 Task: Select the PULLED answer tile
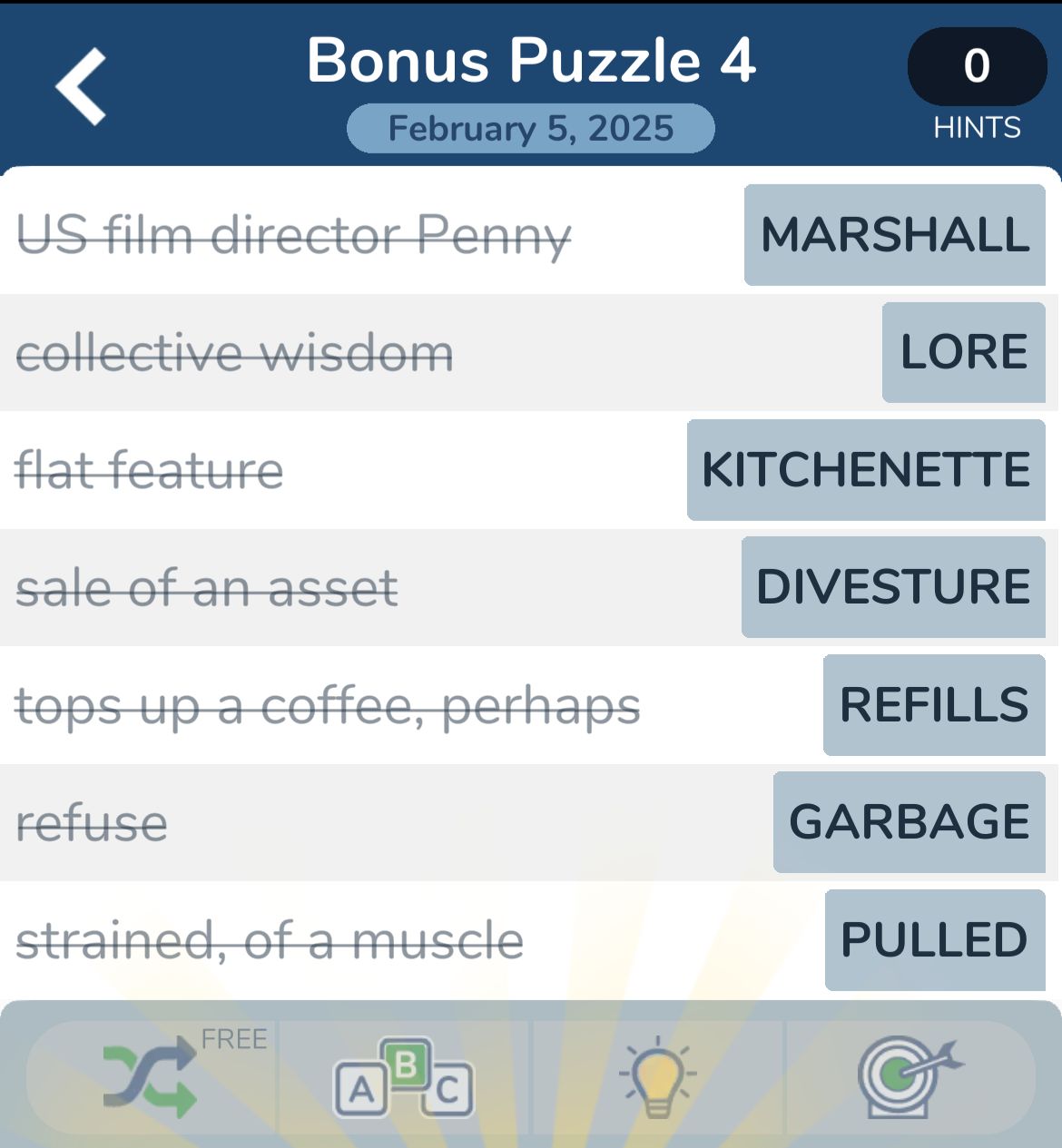tap(935, 940)
